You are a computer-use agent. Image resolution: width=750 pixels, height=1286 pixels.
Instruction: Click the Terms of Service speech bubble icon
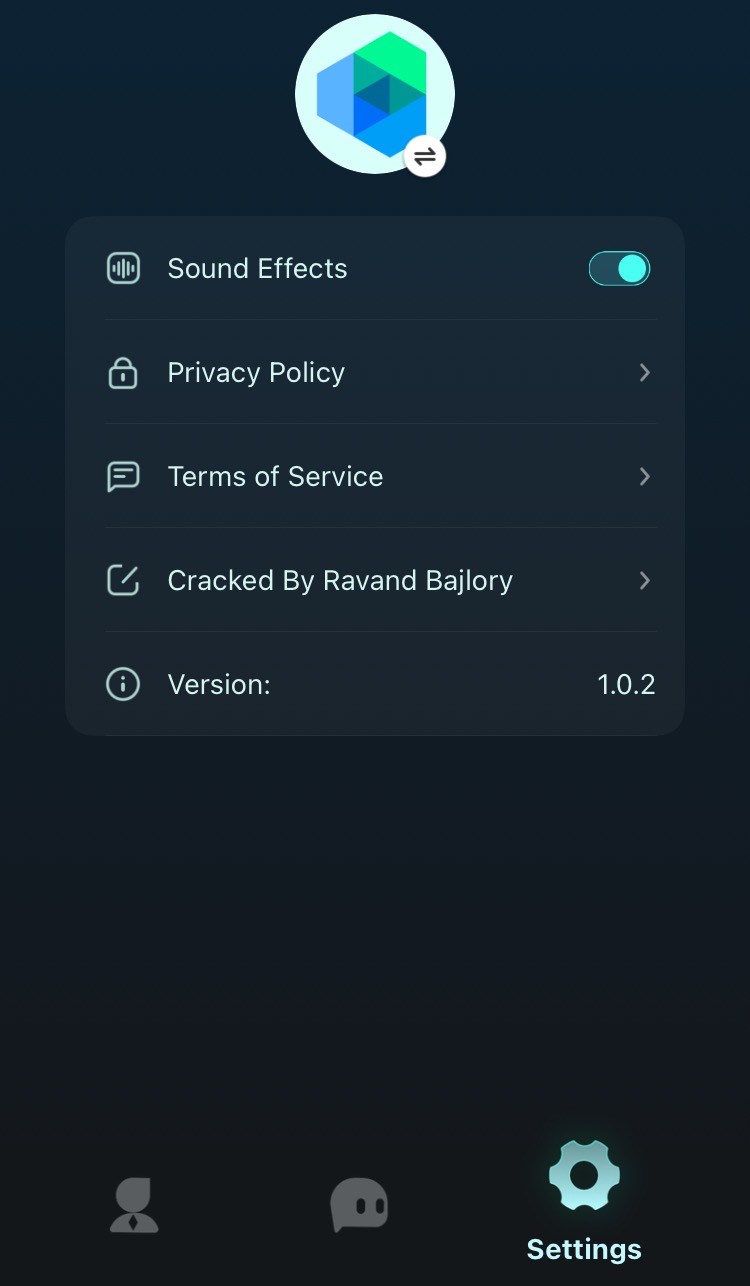[x=123, y=476]
